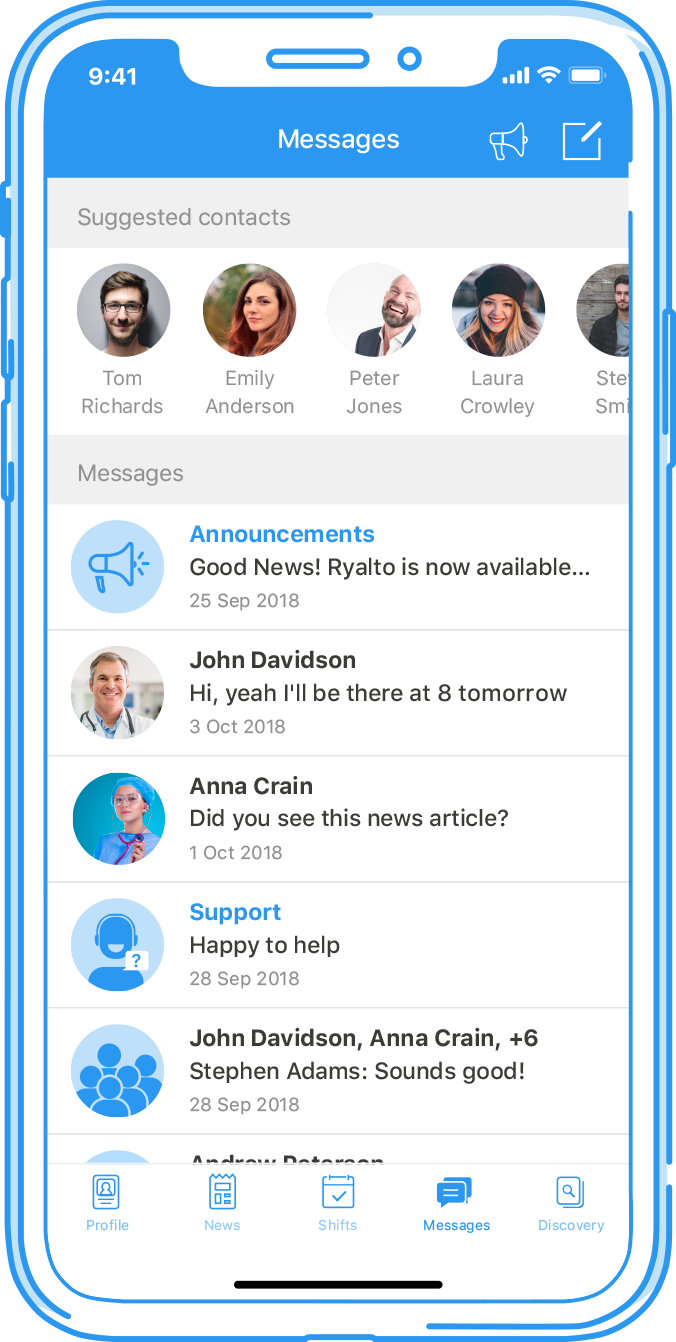Viewport: 676px width, 1342px height.
Task: Compose a new message
Action: click(x=582, y=141)
